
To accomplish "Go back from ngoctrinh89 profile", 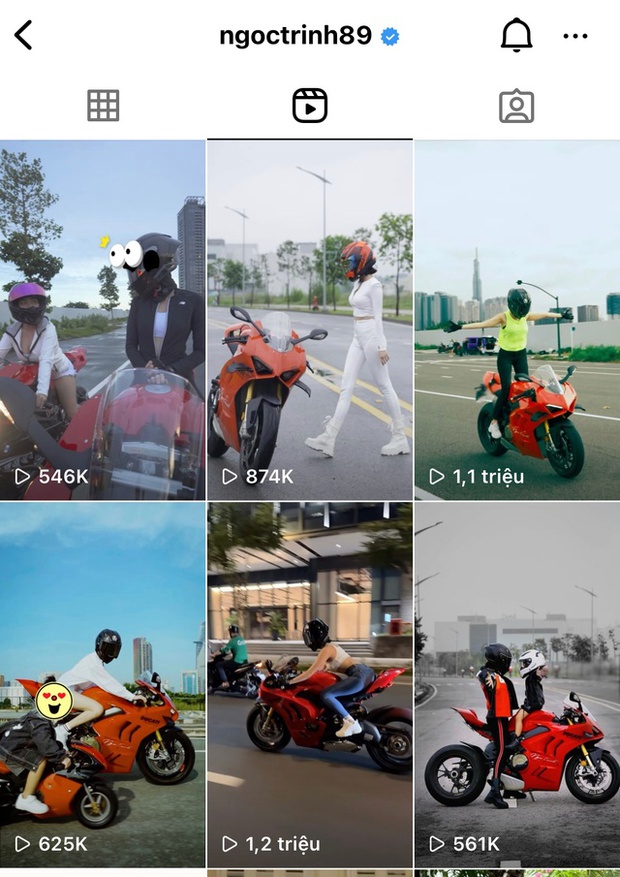I will (24, 36).
